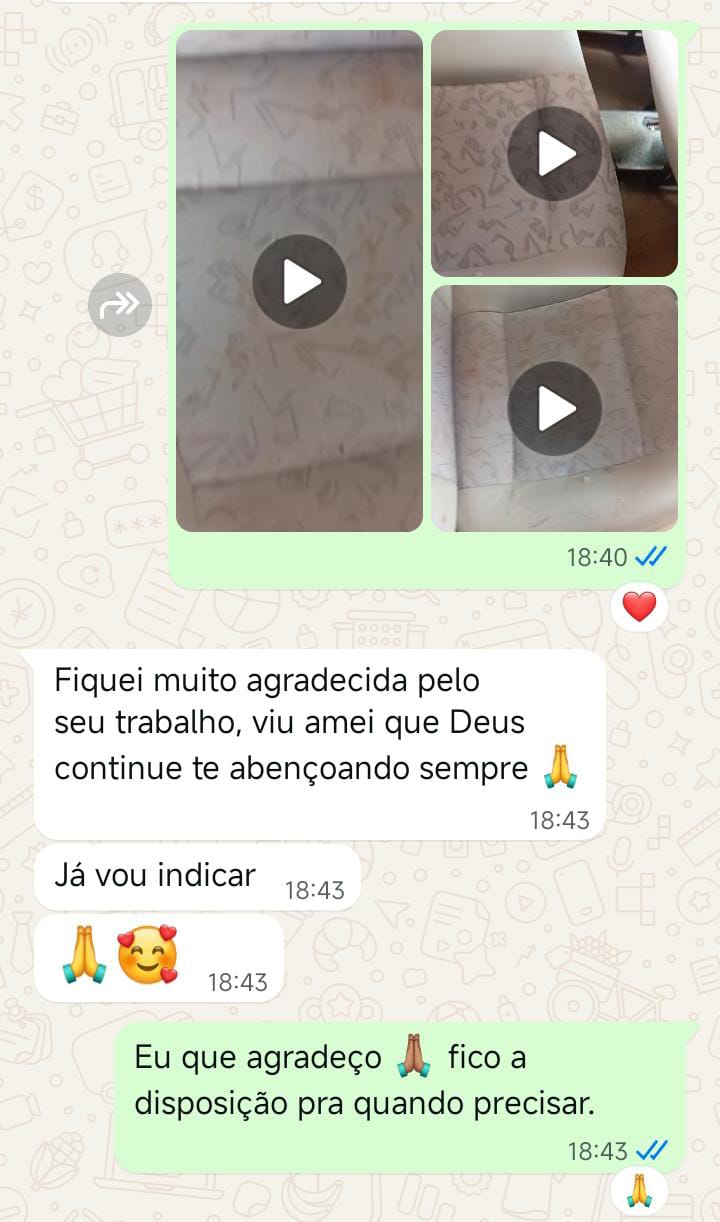This screenshot has width=720, height=1222.
Task: Play the top-right video of the album
Action: point(554,154)
